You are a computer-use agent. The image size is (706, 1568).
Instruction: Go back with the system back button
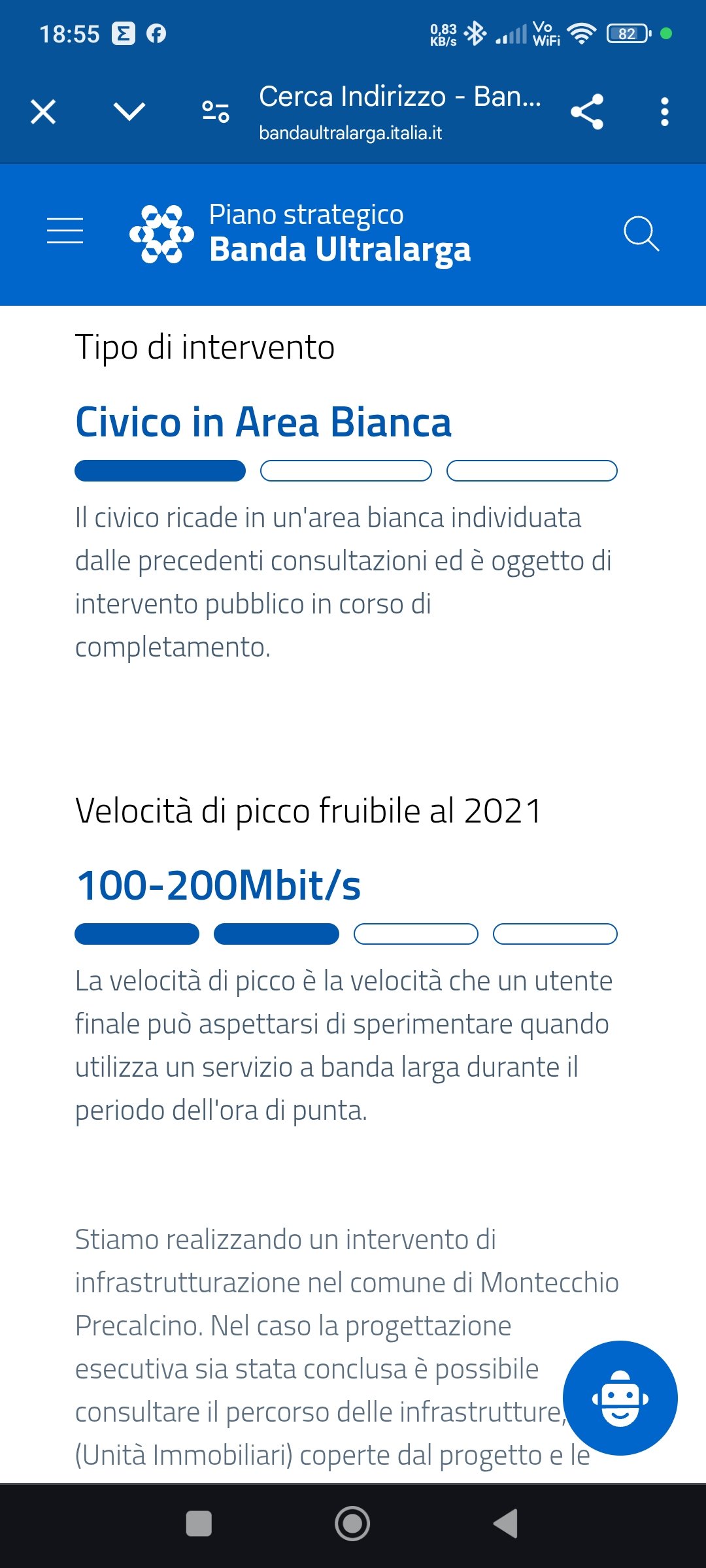click(x=506, y=1524)
